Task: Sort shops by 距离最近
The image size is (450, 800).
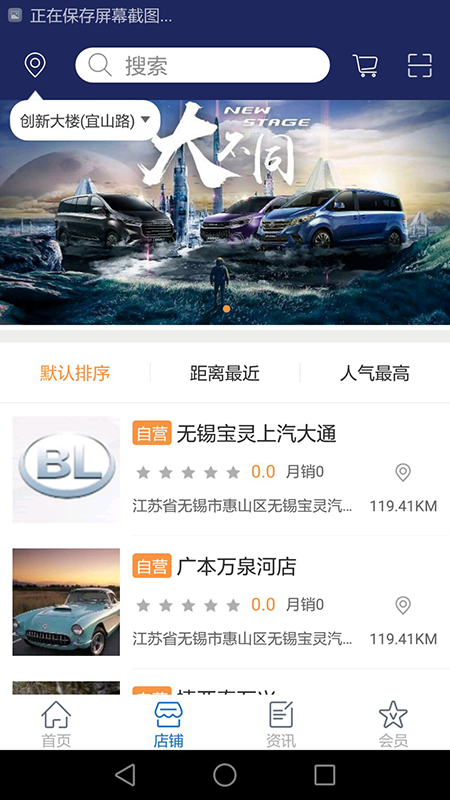Action: [x=225, y=373]
